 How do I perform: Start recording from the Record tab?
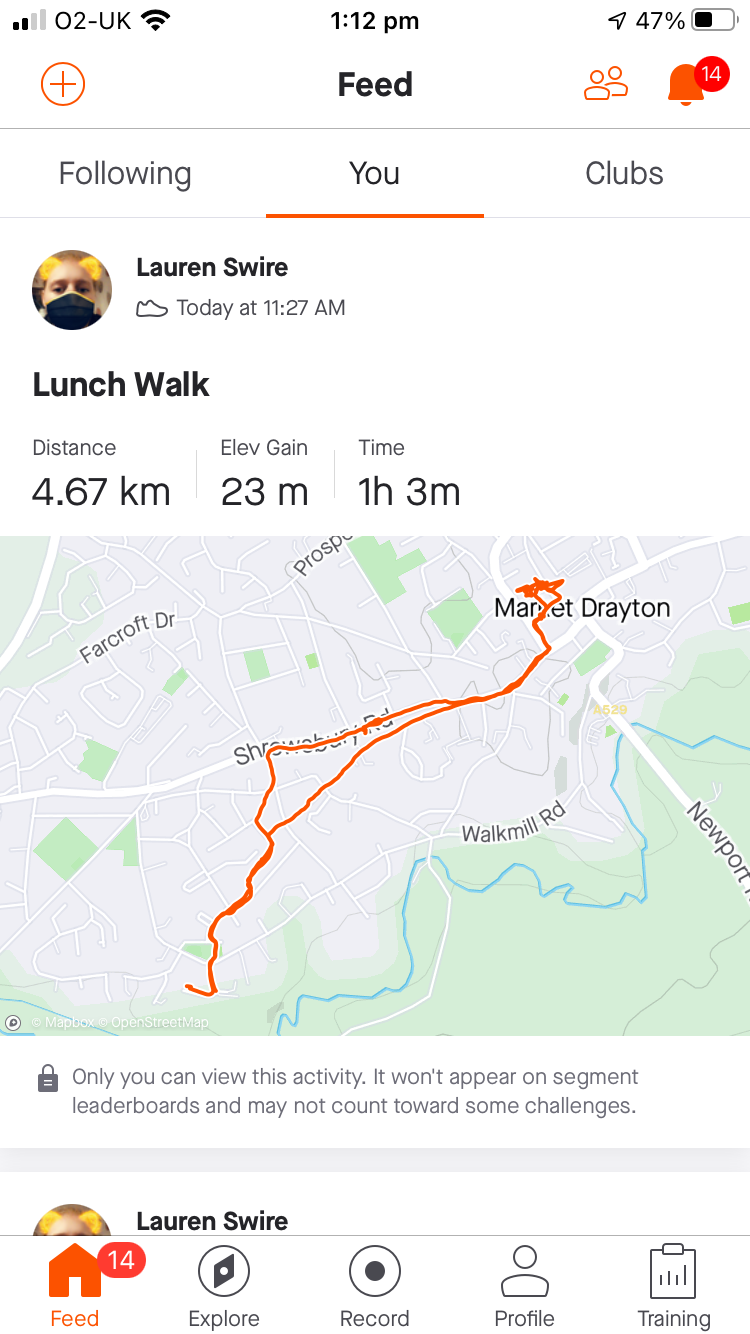374,1285
